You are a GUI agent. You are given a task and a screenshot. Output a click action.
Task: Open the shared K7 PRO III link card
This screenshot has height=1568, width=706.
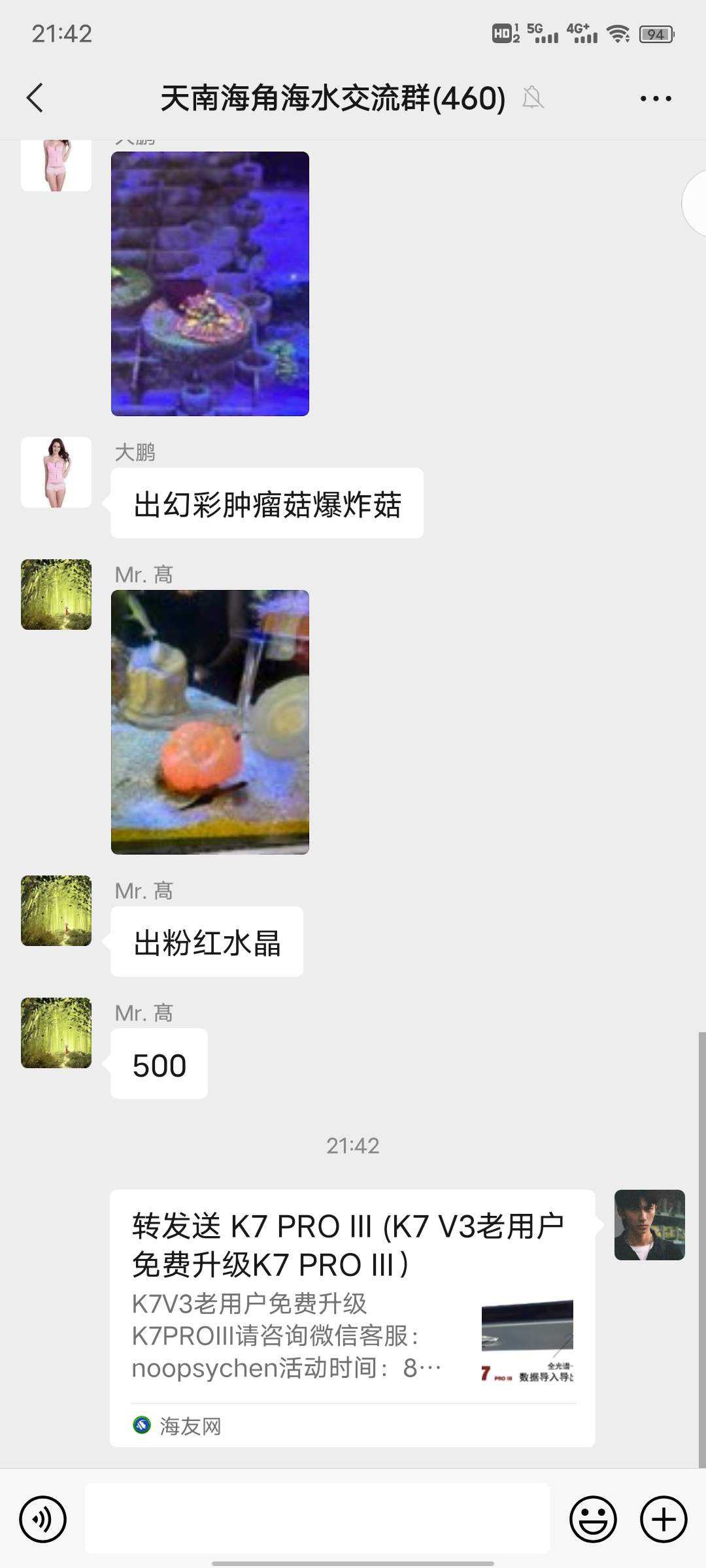(352, 1318)
